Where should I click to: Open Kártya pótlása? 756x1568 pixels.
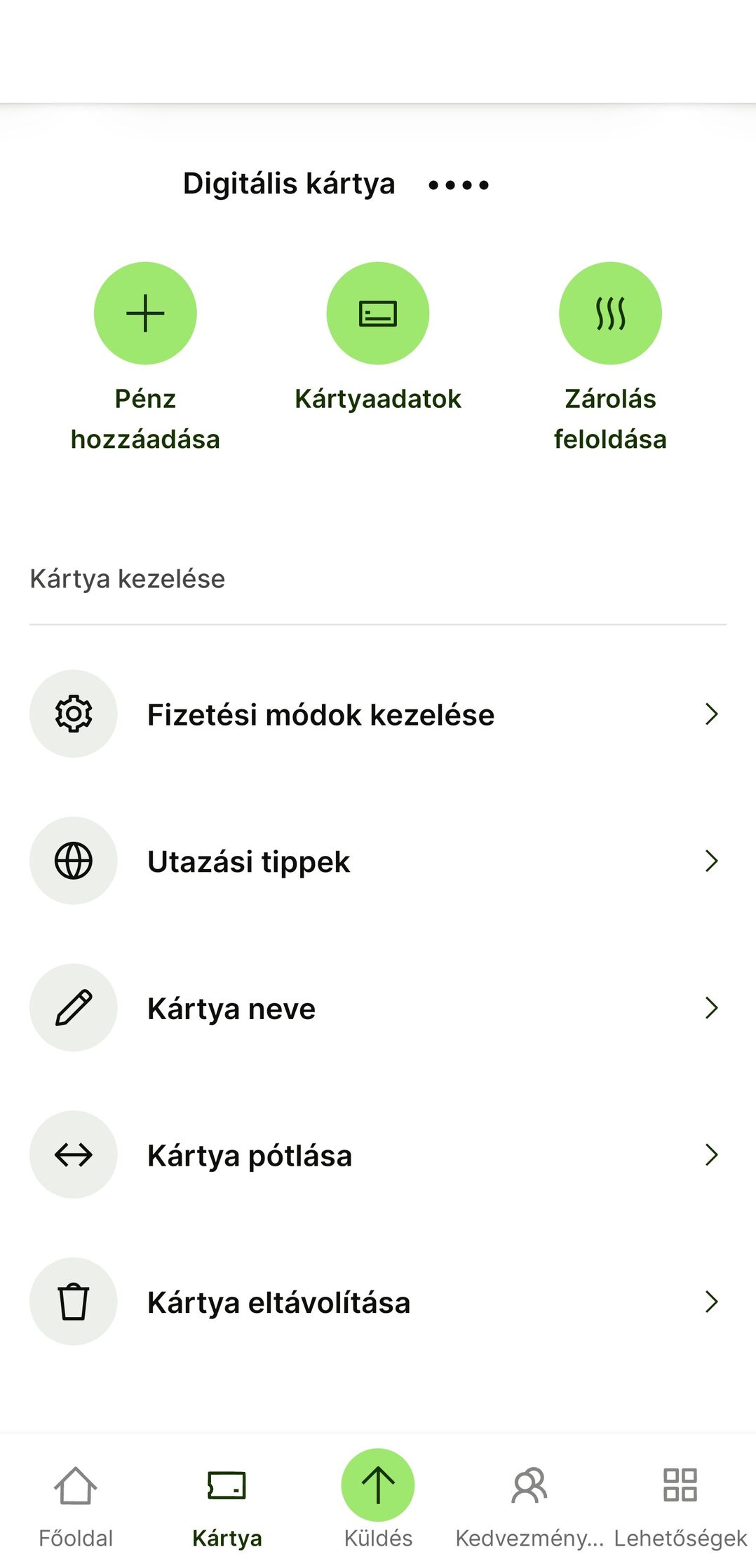coord(378,1154)
